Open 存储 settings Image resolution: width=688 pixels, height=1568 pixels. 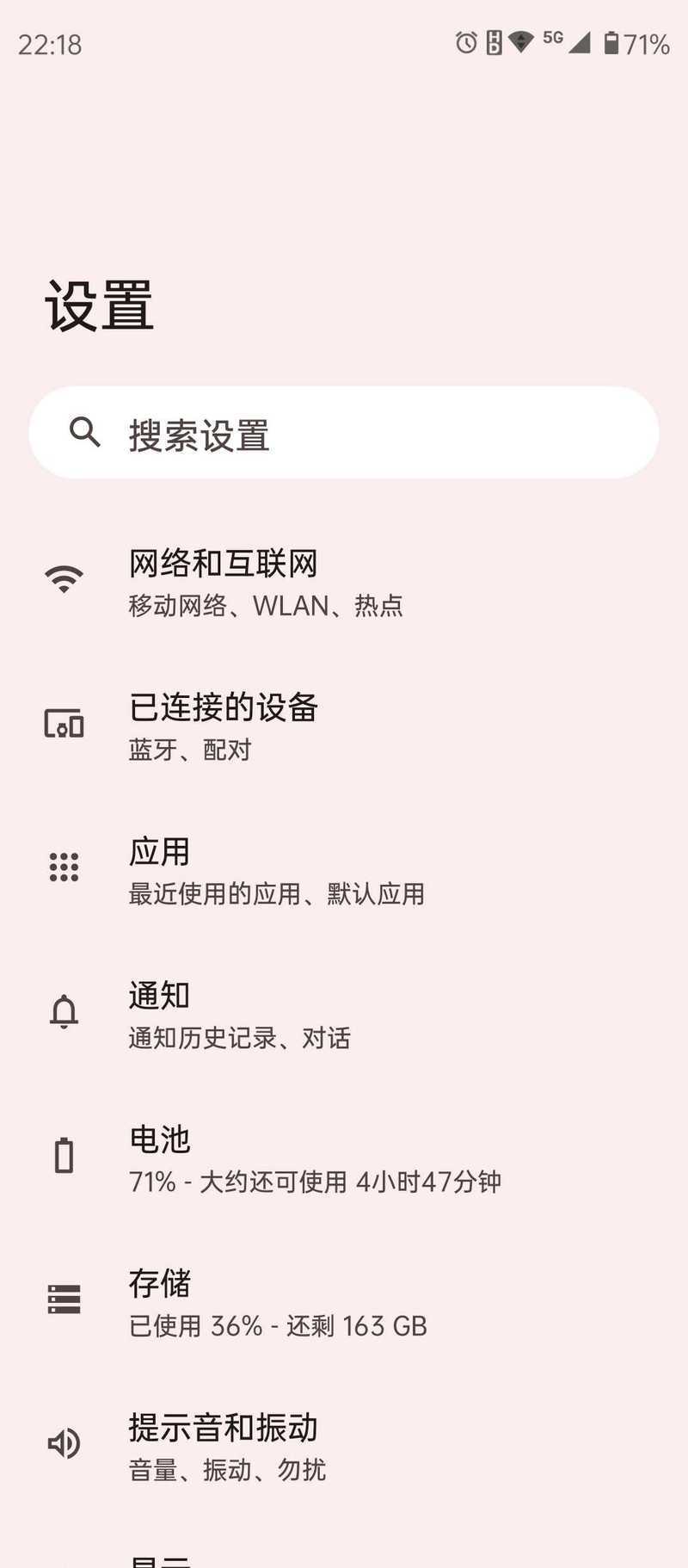click(344, 1301)
